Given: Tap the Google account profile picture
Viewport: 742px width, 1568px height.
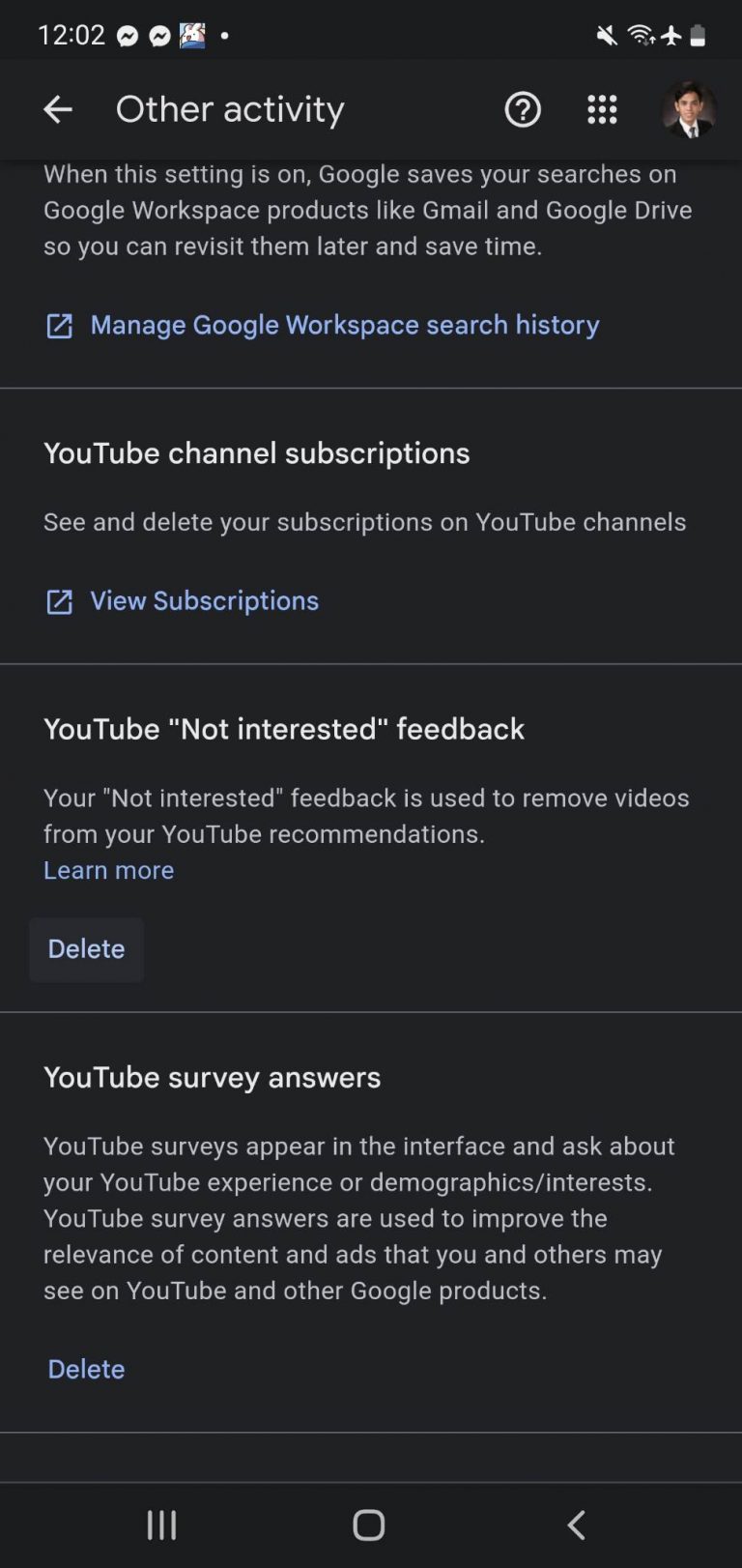Looking at the screenshot, I should (687, 109).
